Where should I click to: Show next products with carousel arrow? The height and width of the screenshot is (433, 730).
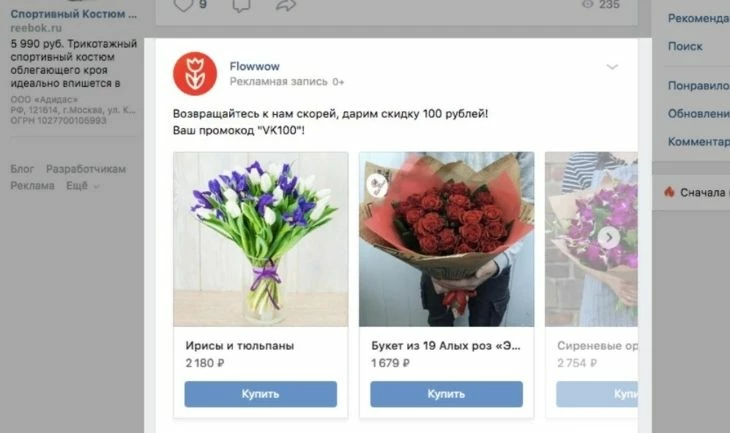[608, 237]
